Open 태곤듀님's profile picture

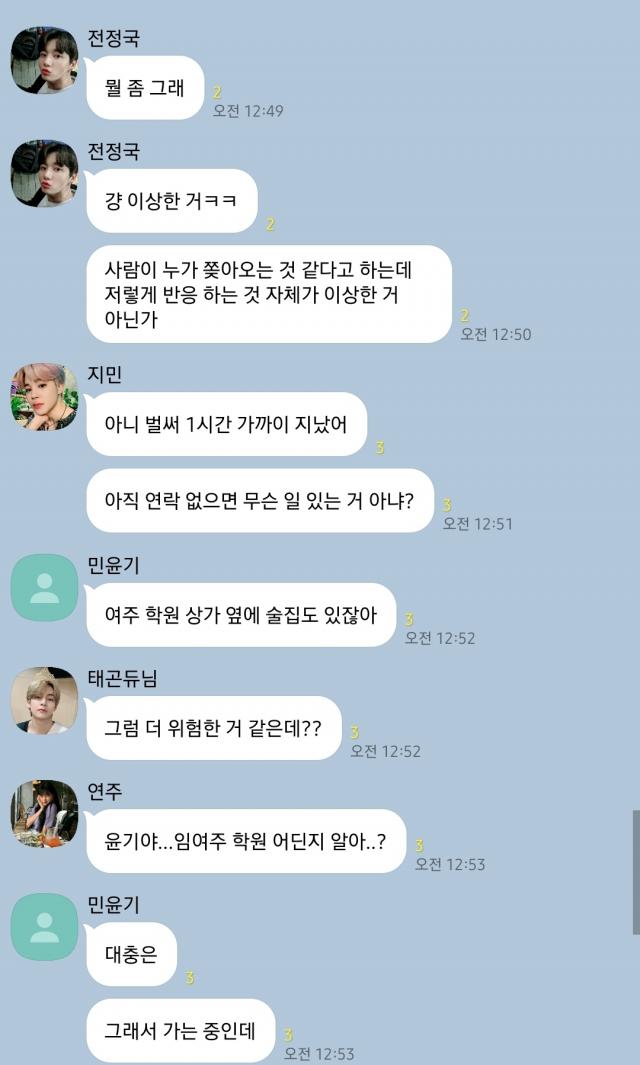click(44, 700)
